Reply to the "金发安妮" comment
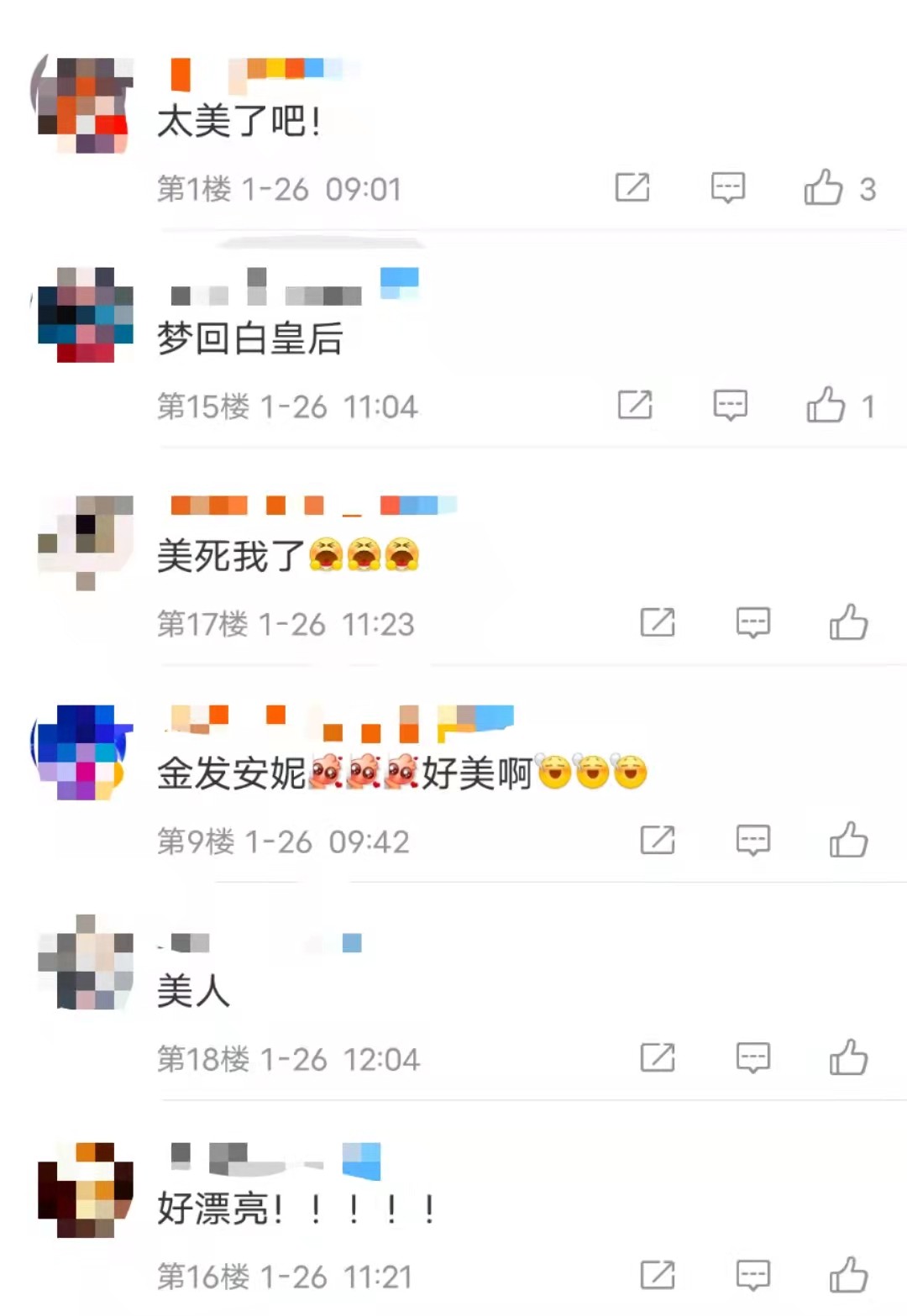907x1316 pixels. click(752, 840)
